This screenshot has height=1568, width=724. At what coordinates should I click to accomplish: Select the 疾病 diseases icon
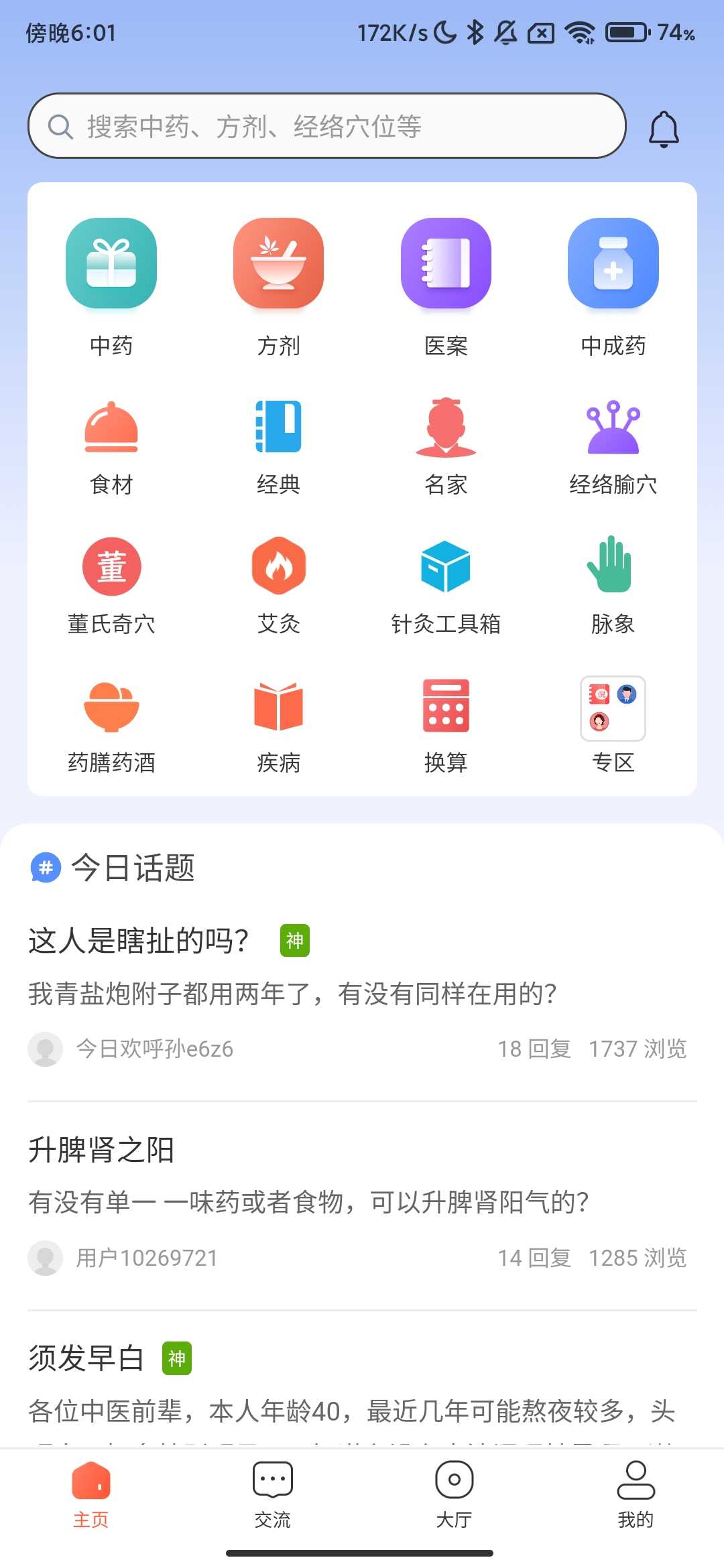pyautogui.click(x=279, y=707)
